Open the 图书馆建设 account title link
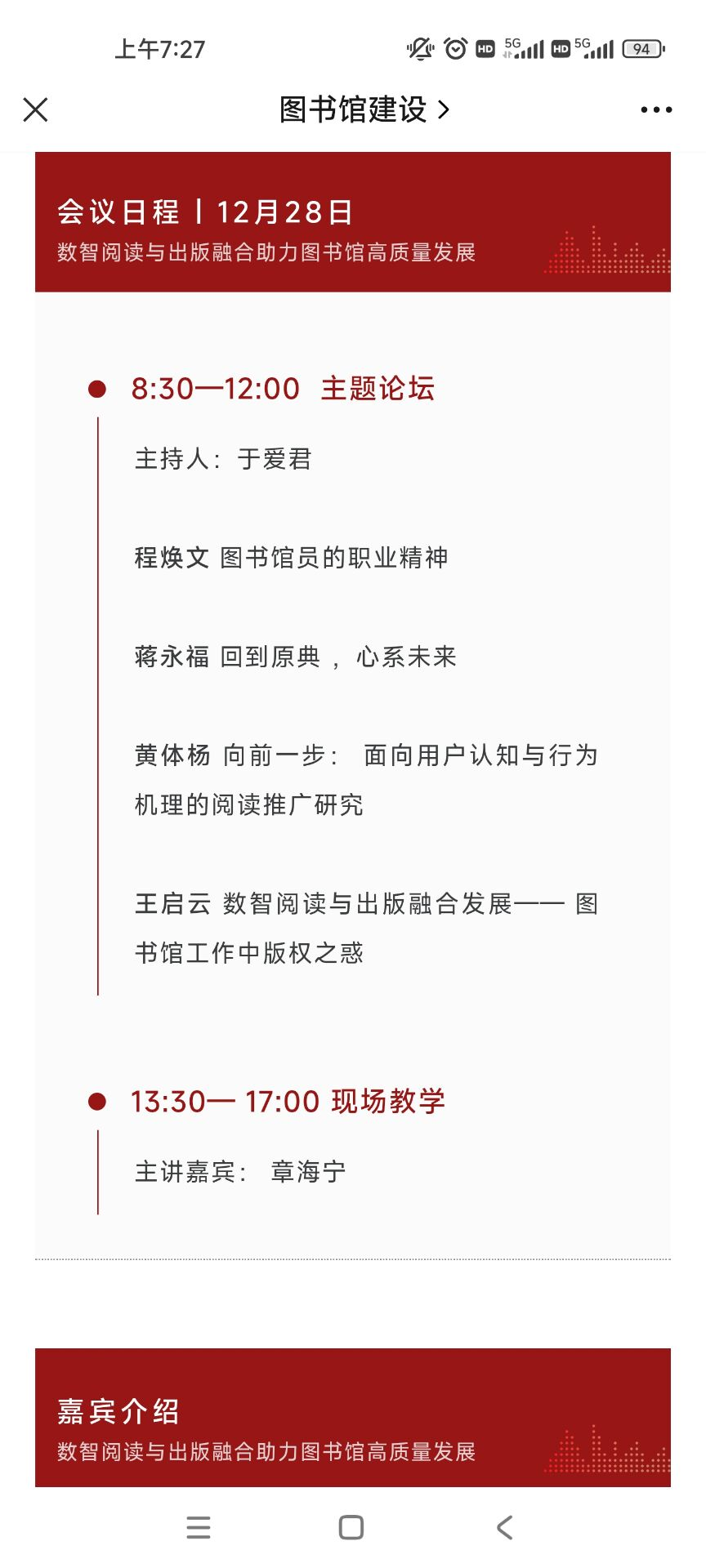This screenshot has width=706, height=1568. click(x=364, y=109)
